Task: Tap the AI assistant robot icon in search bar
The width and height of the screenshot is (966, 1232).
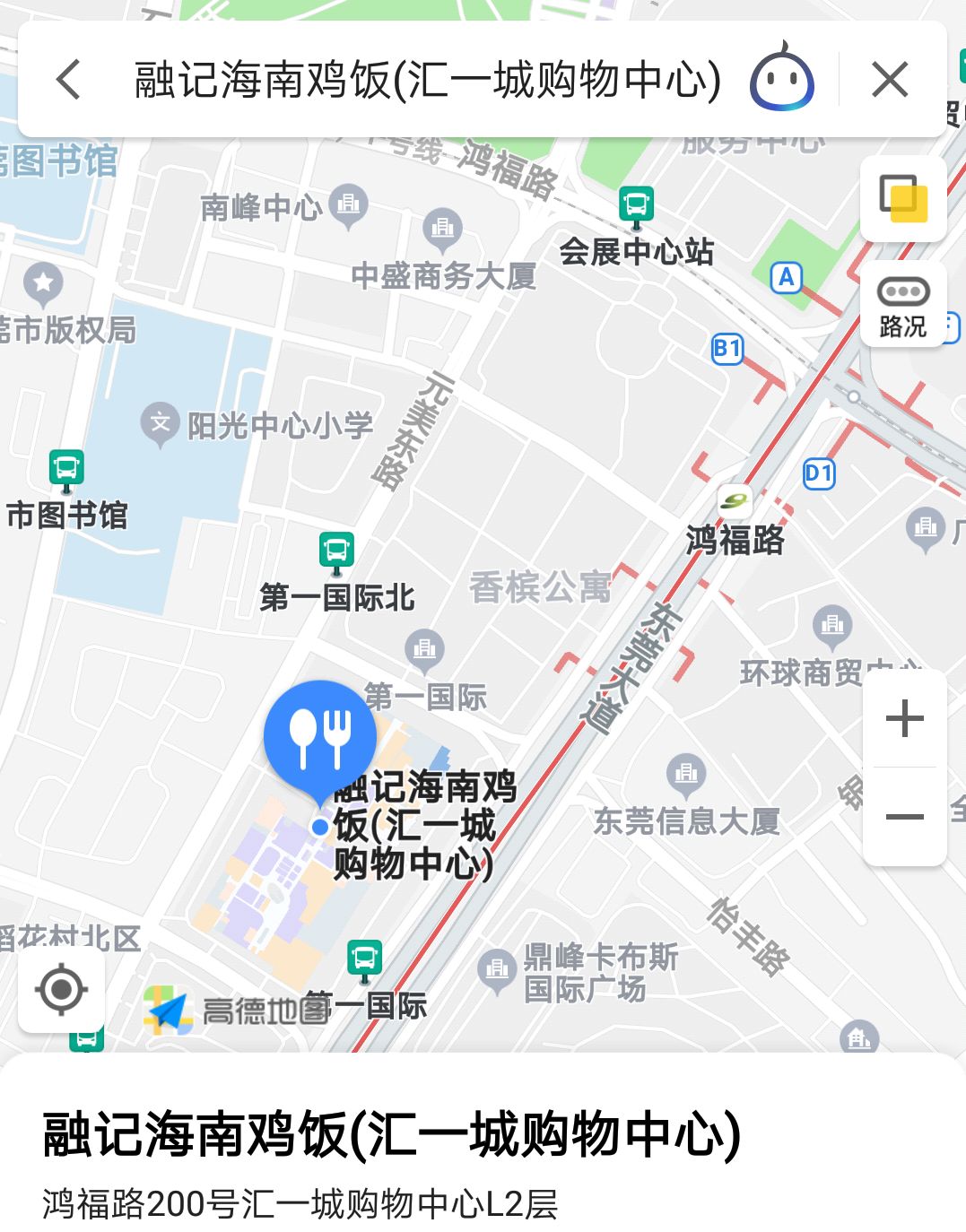Action: coord(783,79)
